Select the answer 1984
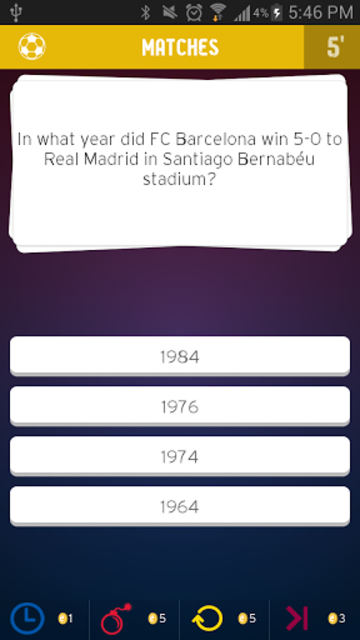Screen dimensions: 360x640 180,356
